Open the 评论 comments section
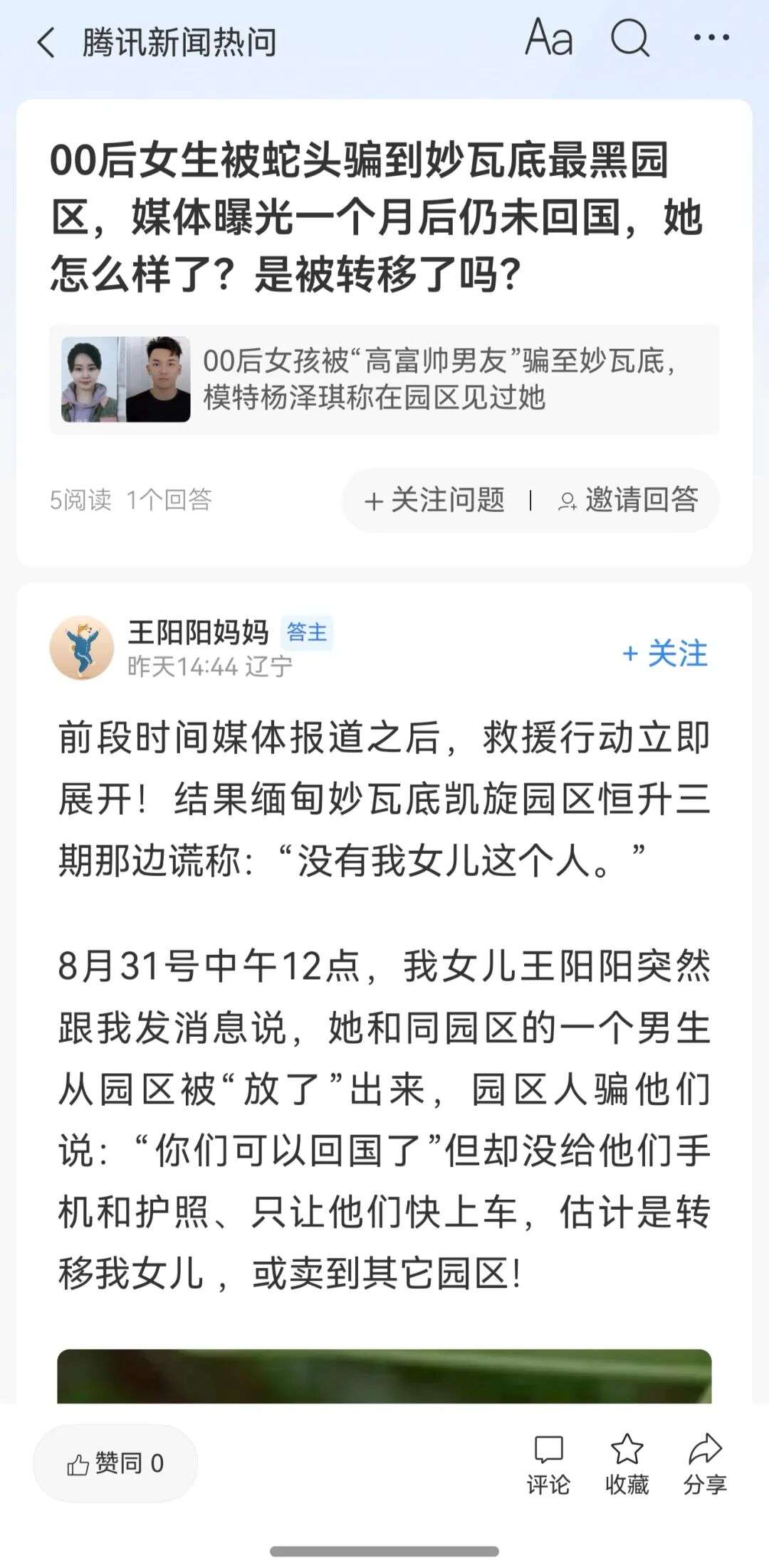Image resolution: width=769 pixels, height=1568 pixels. pyautogui.click(x=548, y=1463)
